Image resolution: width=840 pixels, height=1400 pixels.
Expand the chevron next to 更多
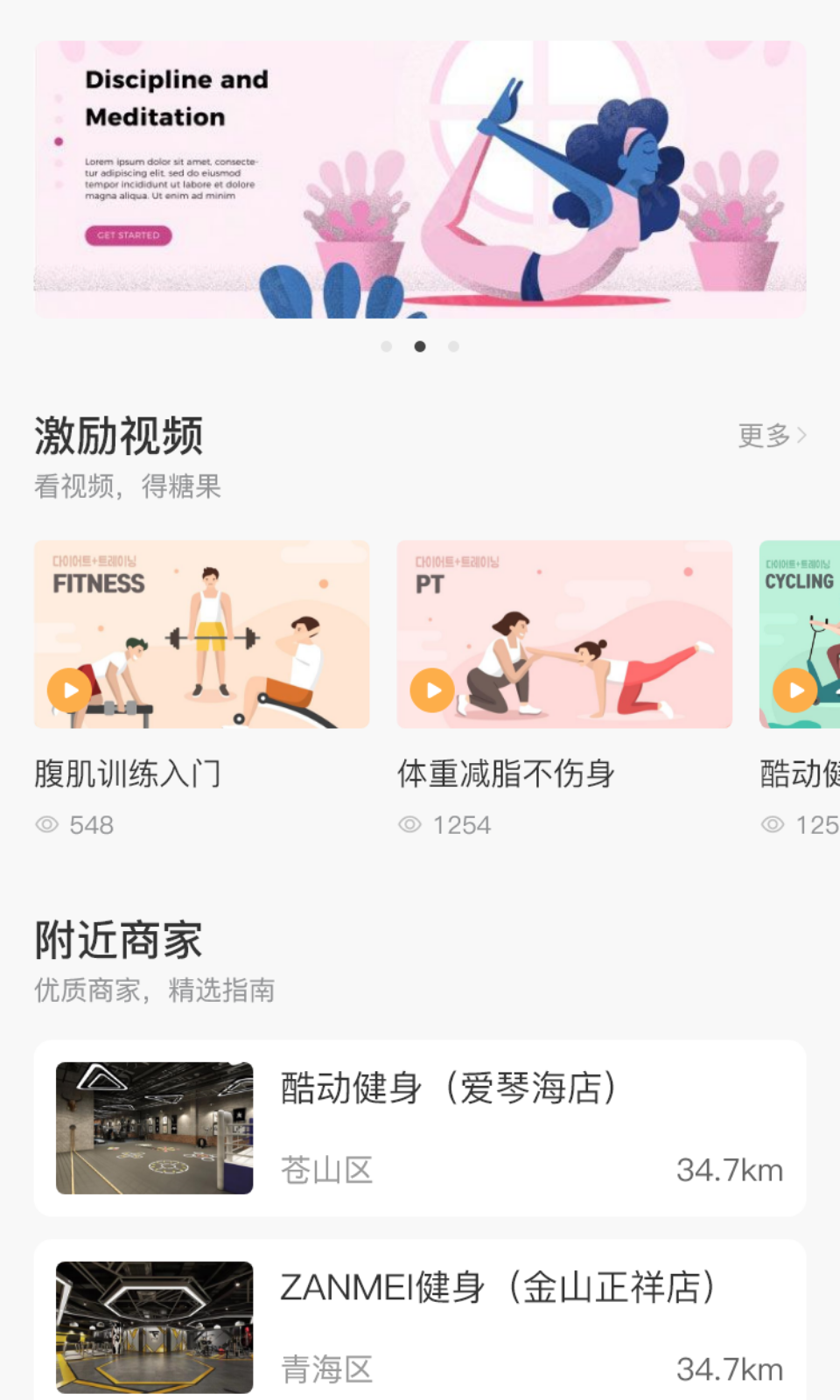pos(804,435)
